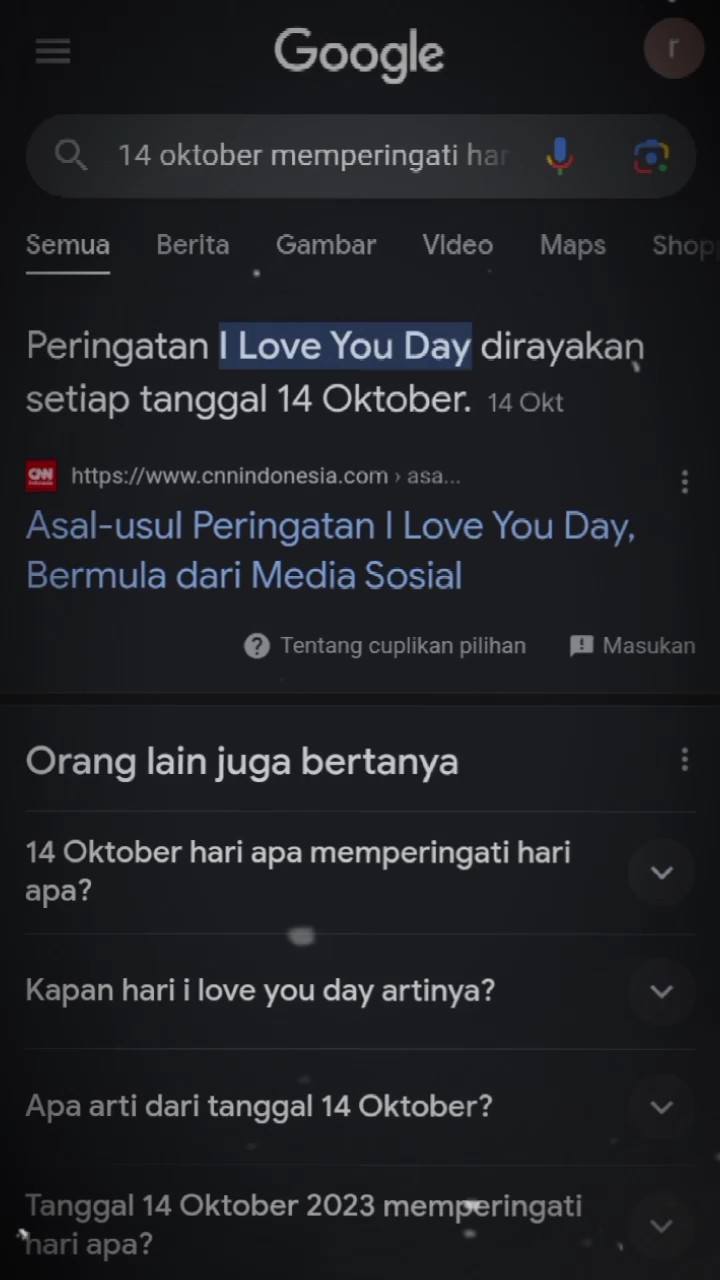This screenshot has width=720, height=1280.
Task: Open the hamburger menu
Action: click(x=53, y=51)
